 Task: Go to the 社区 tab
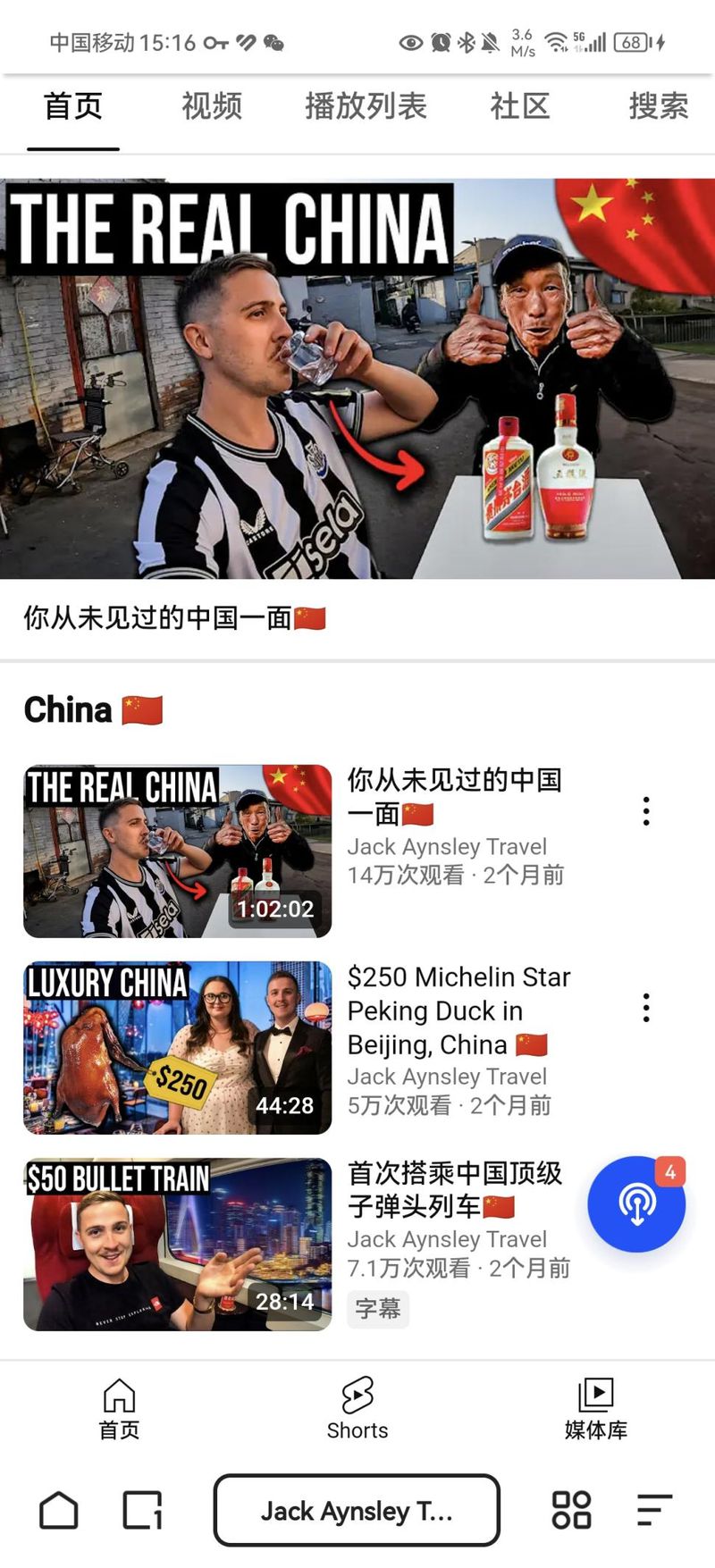[519, 106]
